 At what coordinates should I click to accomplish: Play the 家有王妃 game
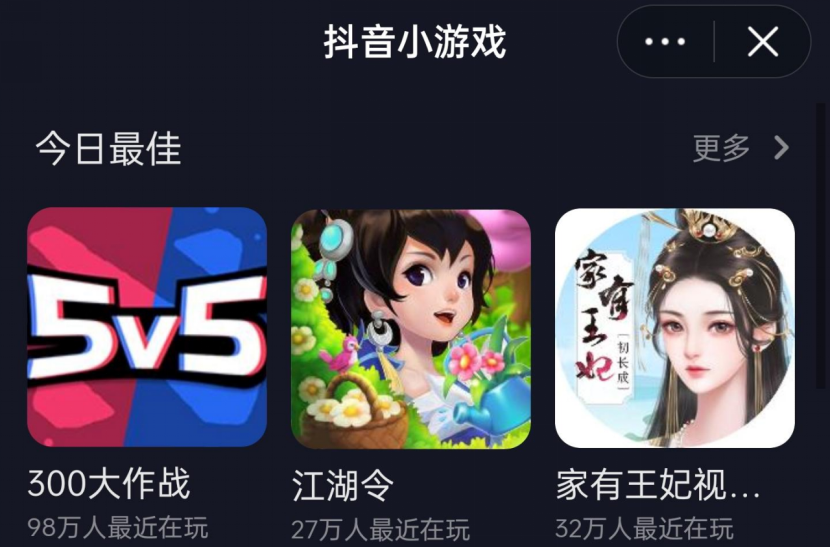(675, 327)
